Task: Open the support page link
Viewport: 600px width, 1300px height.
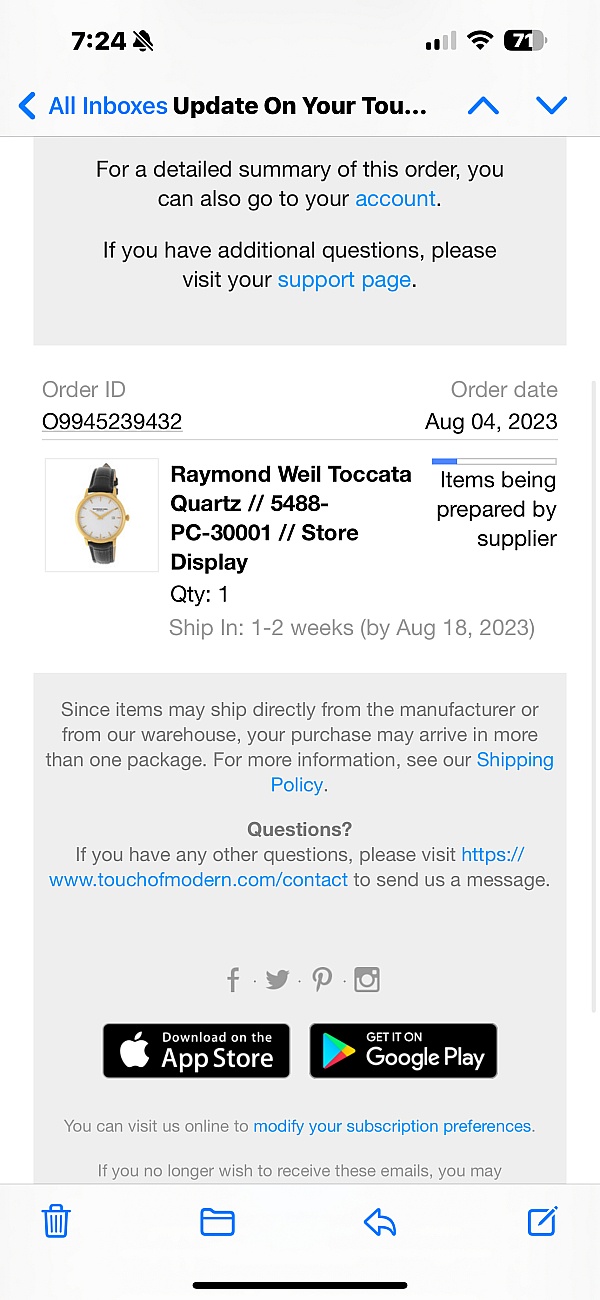Action: click(344, 280)
